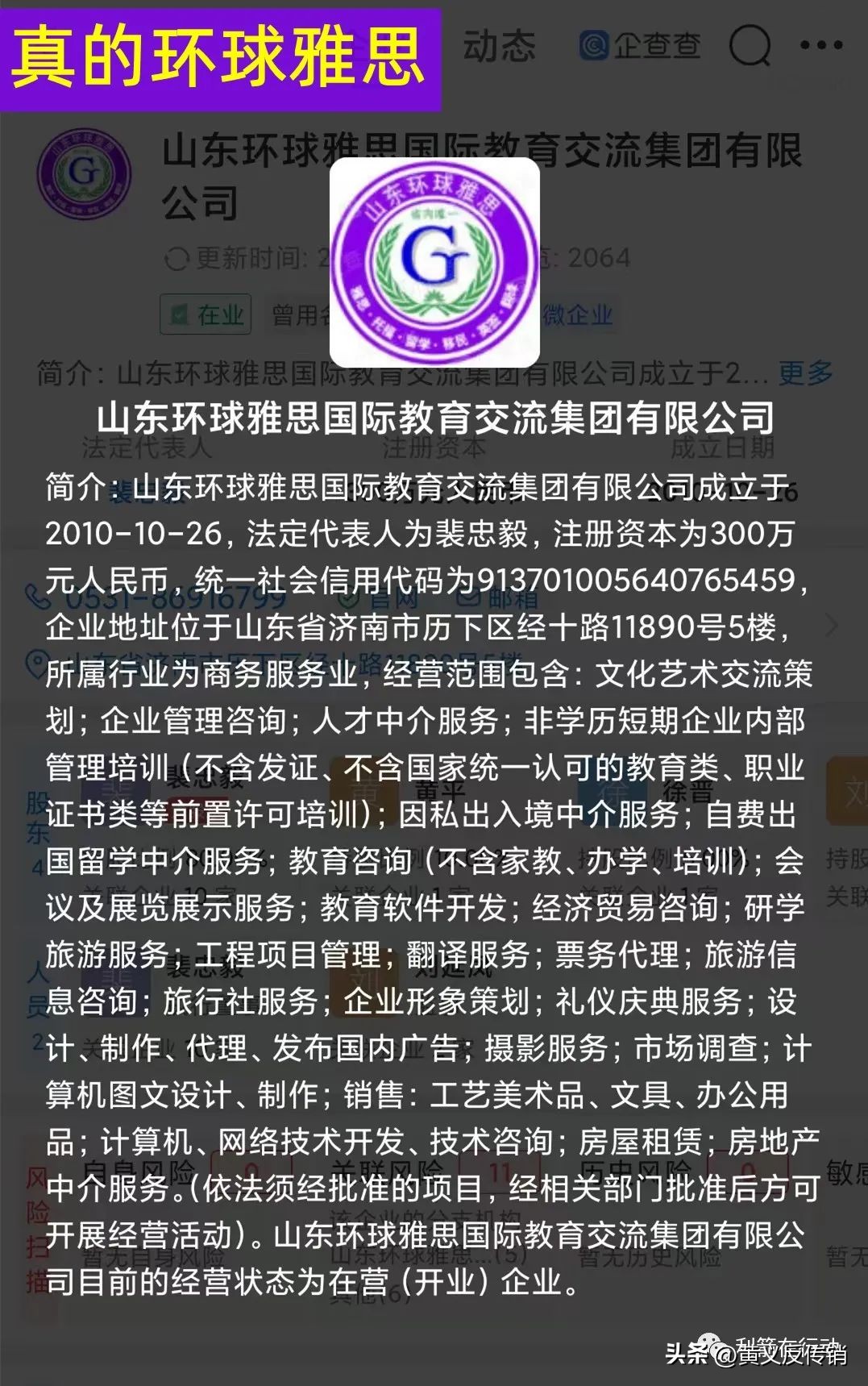Open the 企查查 app icon

[x=595, y=46]
